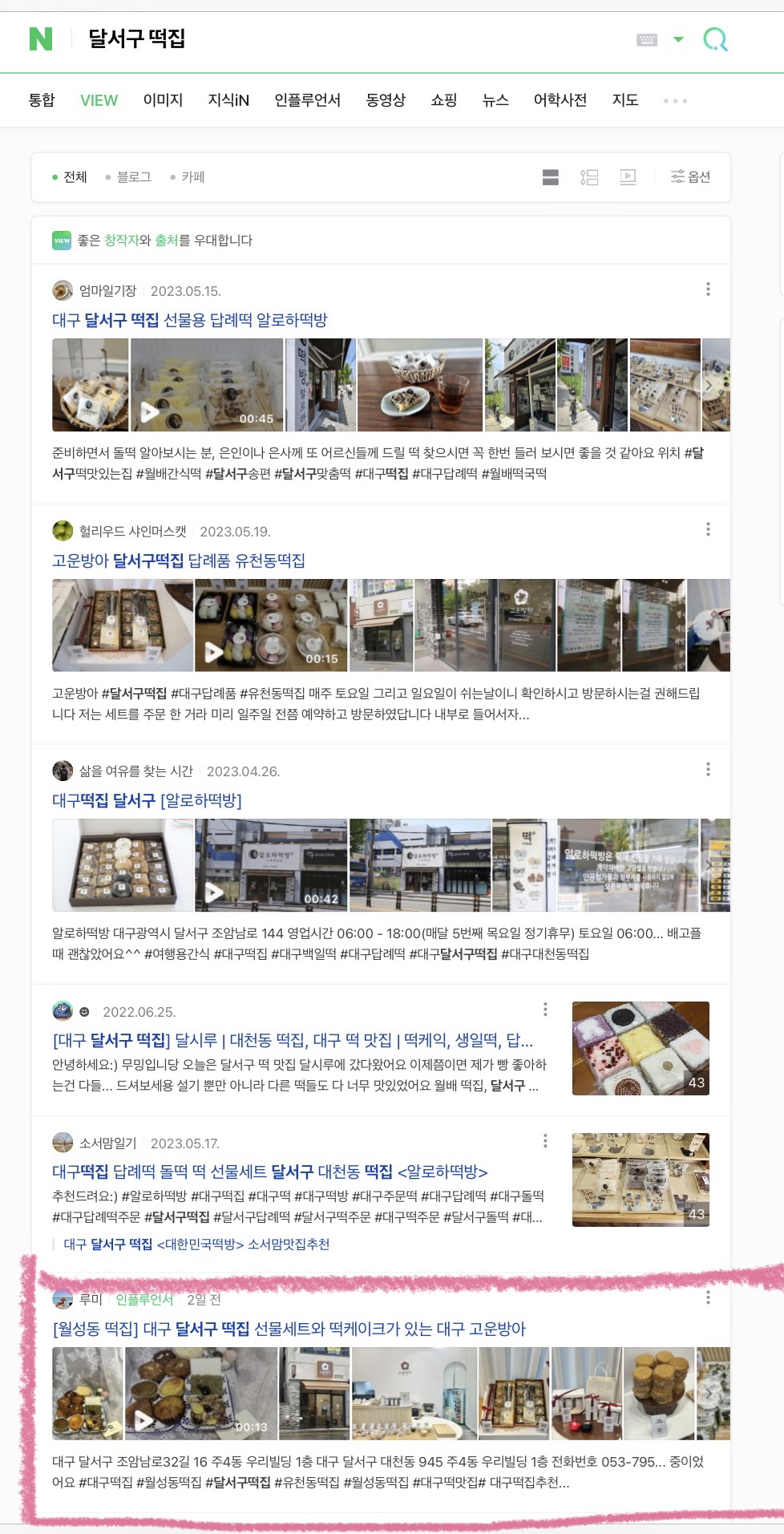
Task: Go to the 인플루언서 tab
Action: [307, 100]
